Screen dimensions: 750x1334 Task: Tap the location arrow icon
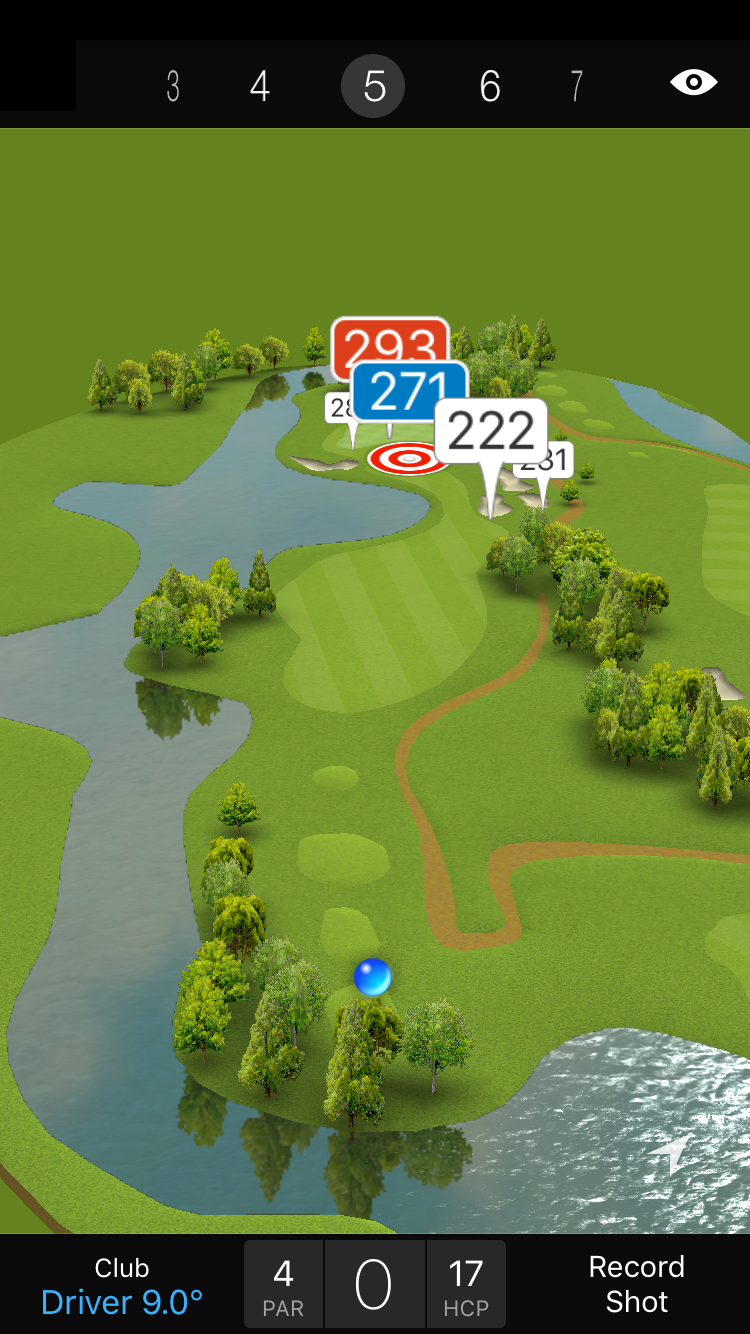(670, 1155)
